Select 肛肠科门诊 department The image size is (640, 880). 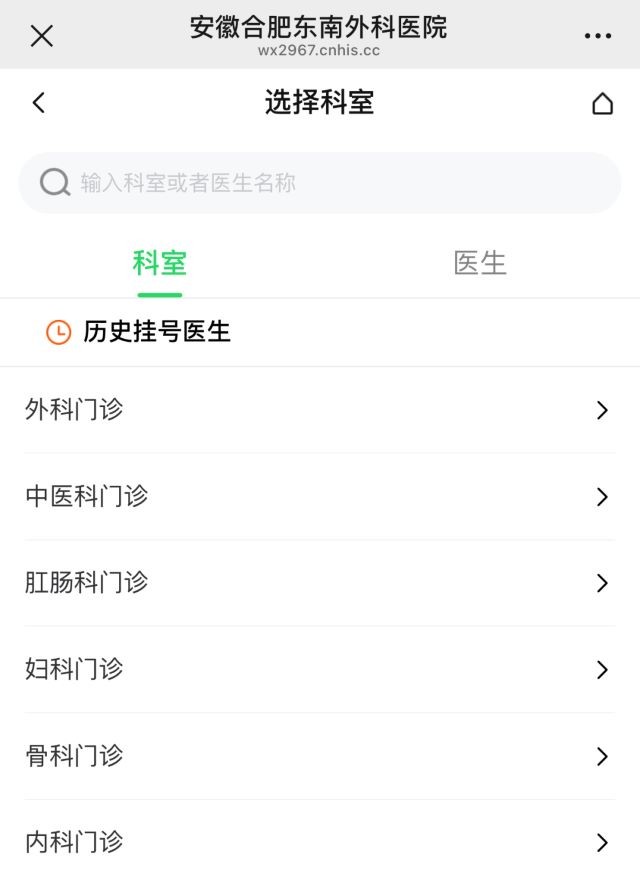320,583
